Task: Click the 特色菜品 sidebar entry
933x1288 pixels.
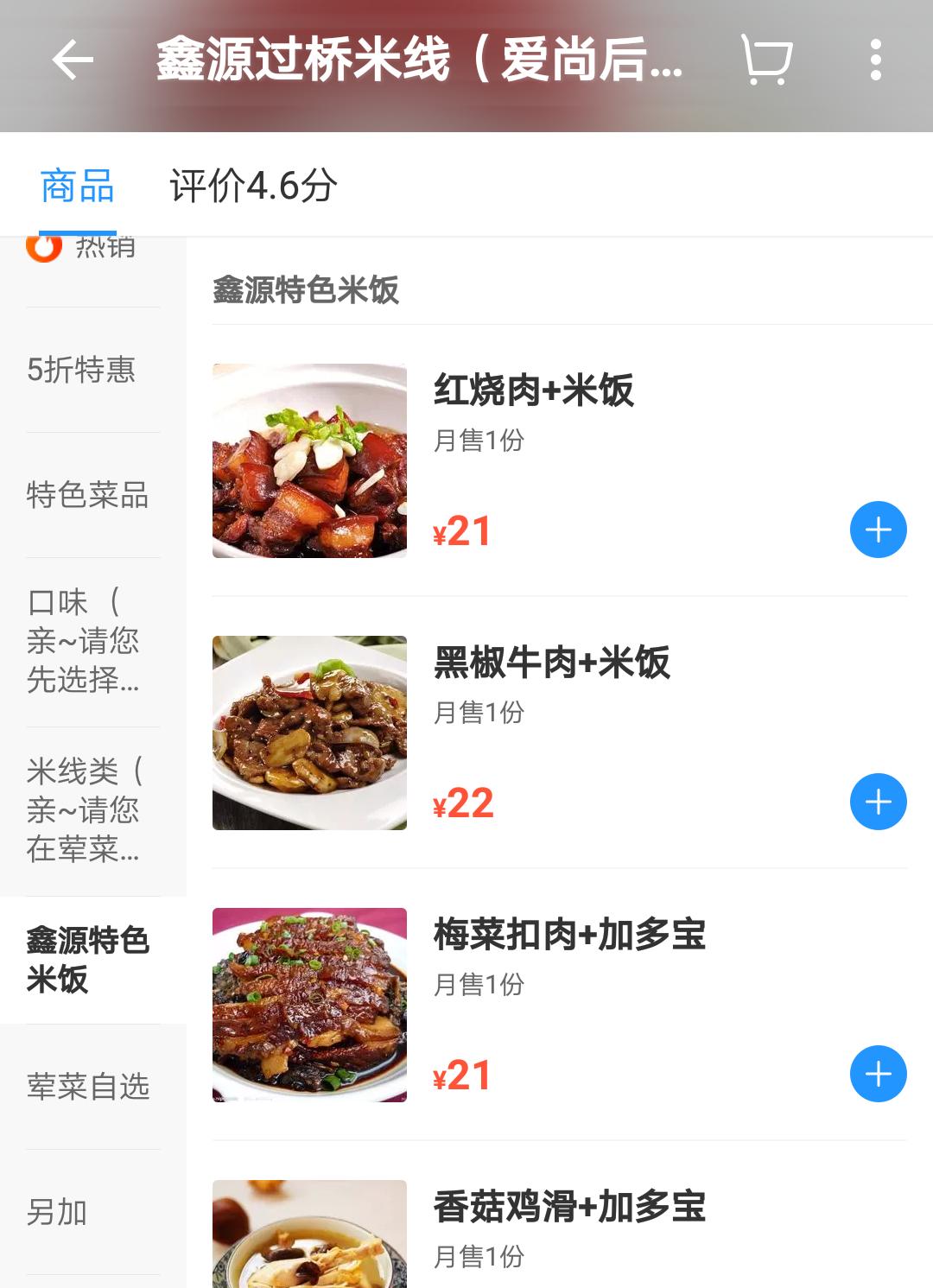Action: coord(89,495)
